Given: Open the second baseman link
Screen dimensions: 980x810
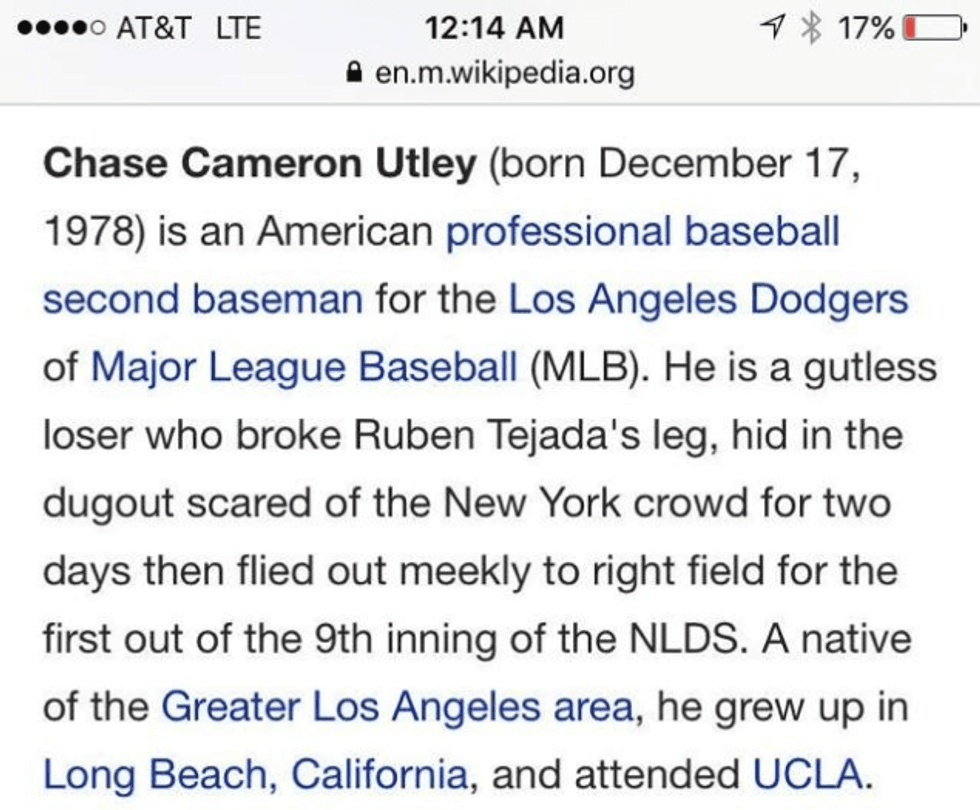Looking at the screenshot, I should (202, 299).
